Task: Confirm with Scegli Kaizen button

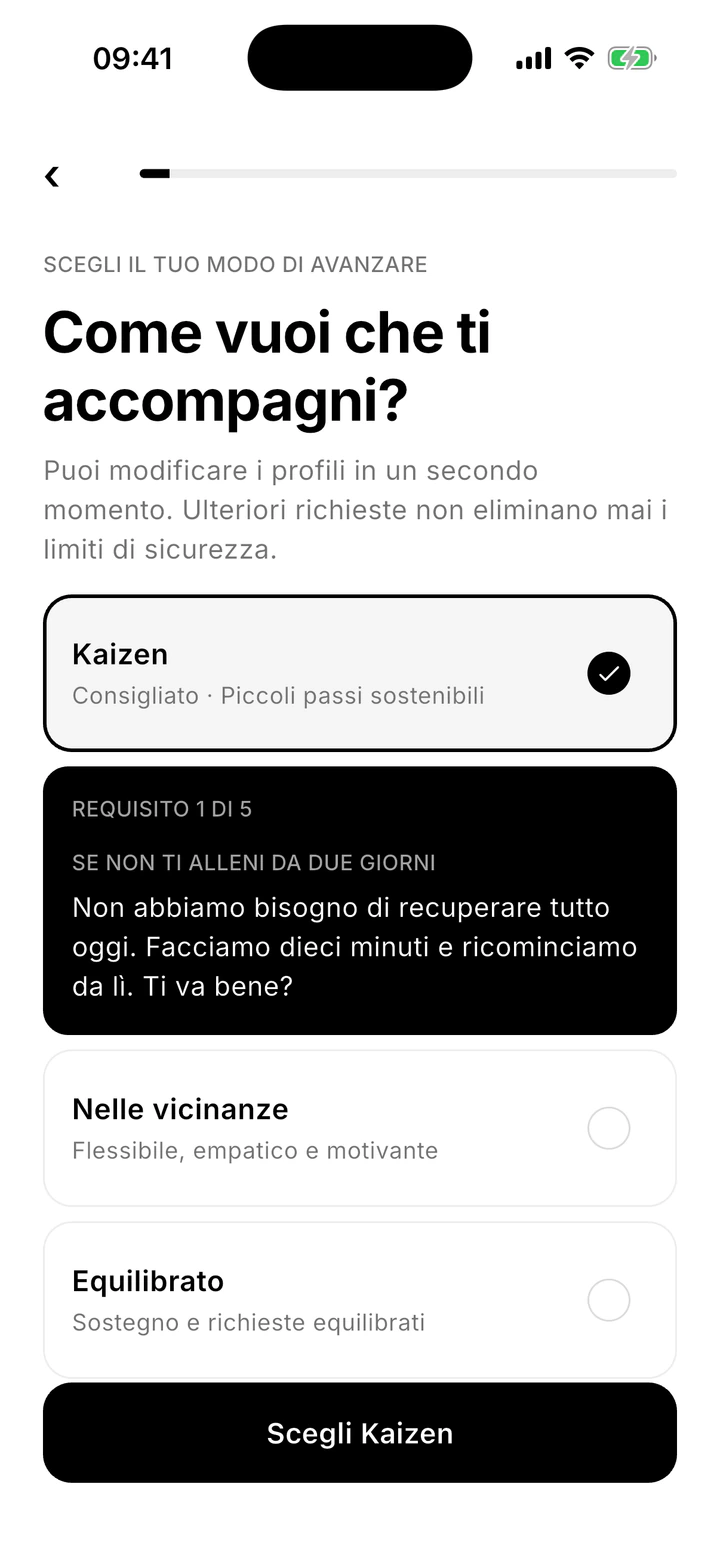Action: coord(360,1433)
